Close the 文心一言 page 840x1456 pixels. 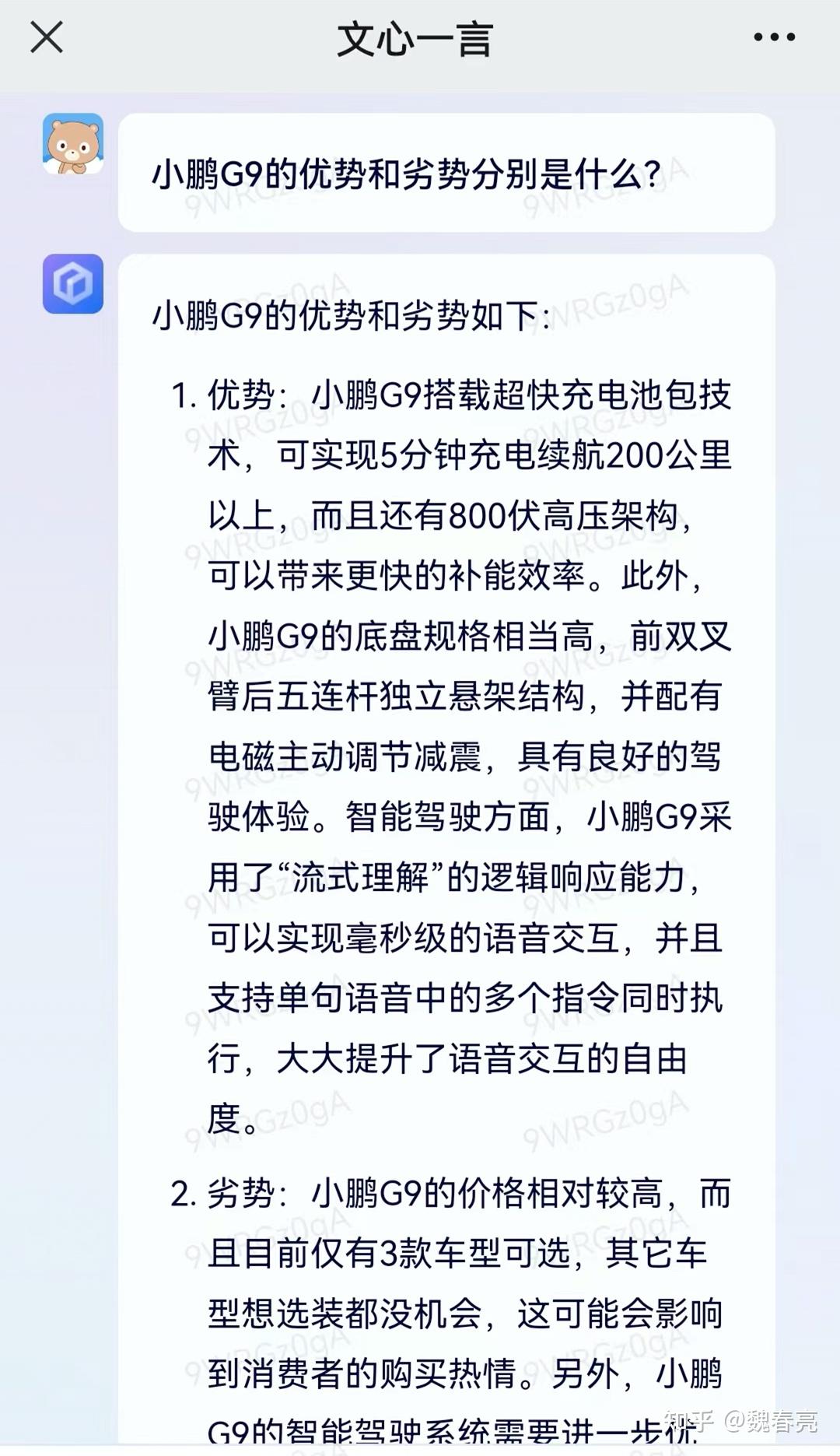pyautogui.click(x=47, y=37)
